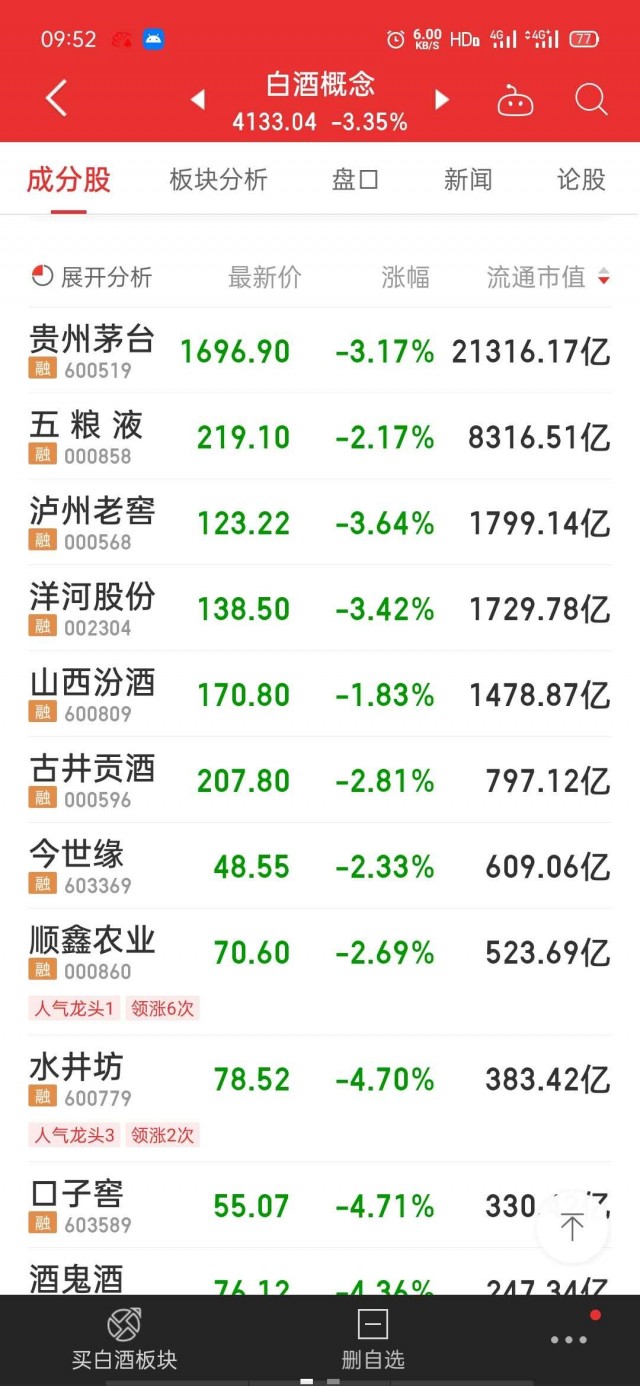Sort list by 涨幅 column
Viewport: 640px width, 1386px height.
click(406, 277)
